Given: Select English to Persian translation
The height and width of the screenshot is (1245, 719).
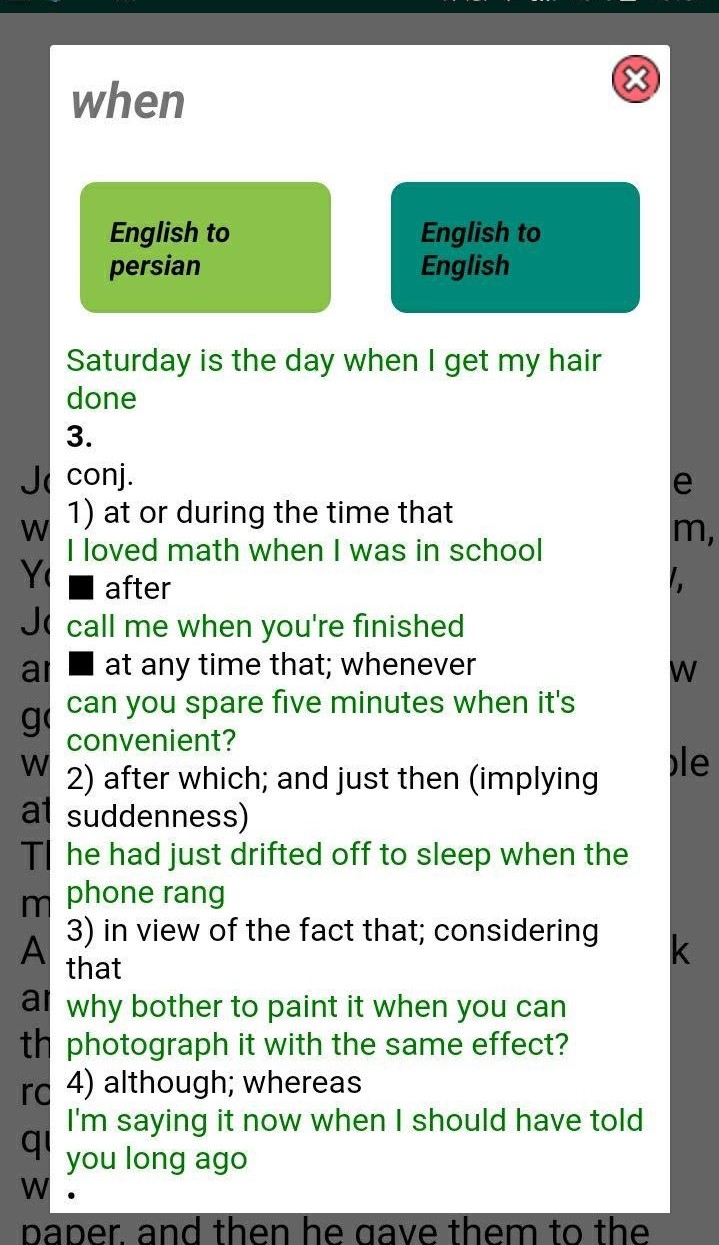Looking at the screenshot, I should pyautogui.click(x=205, y=248).
